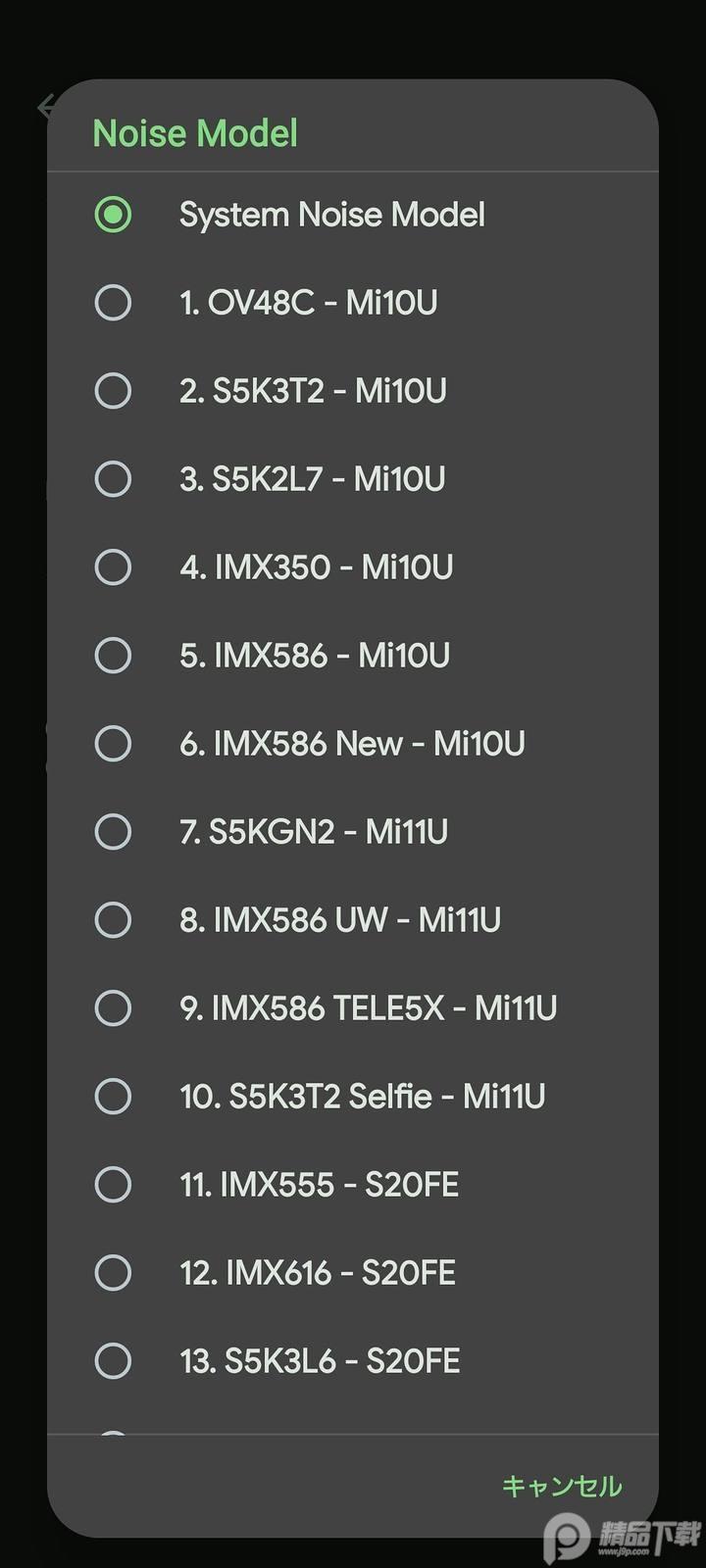Choose 13. S5K3L6 - S20FE noise model
Image resolution: width=706 pixels, height=1568 pixels.
pyautogui.click(x=113, y=1361)
